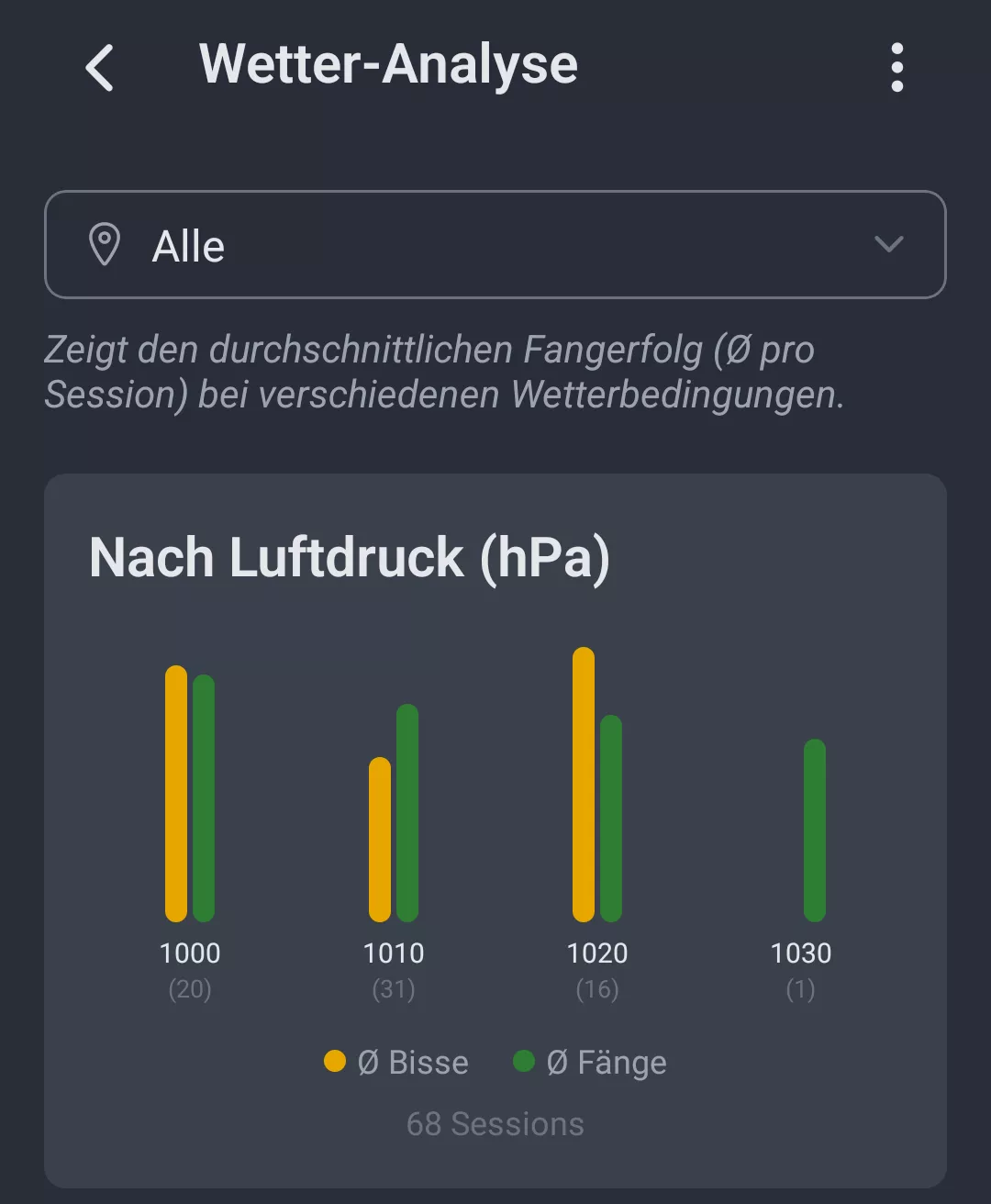Tap the green Ø Fänge legend dot

click(x=525, y=1062)
